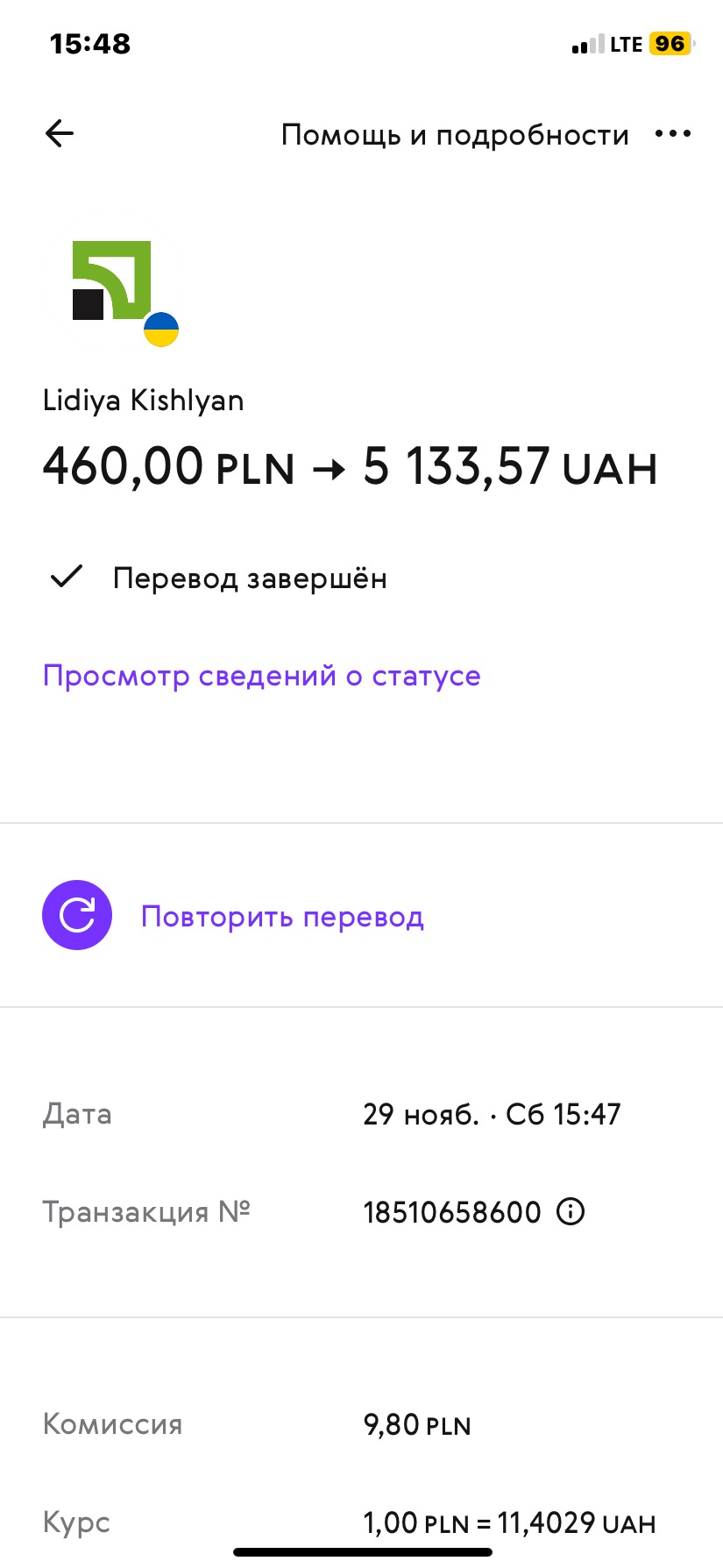723x1568 pixels.
Task: Tap the date 29 нояб. Сб 15:47
Action: click(493, 1114)
